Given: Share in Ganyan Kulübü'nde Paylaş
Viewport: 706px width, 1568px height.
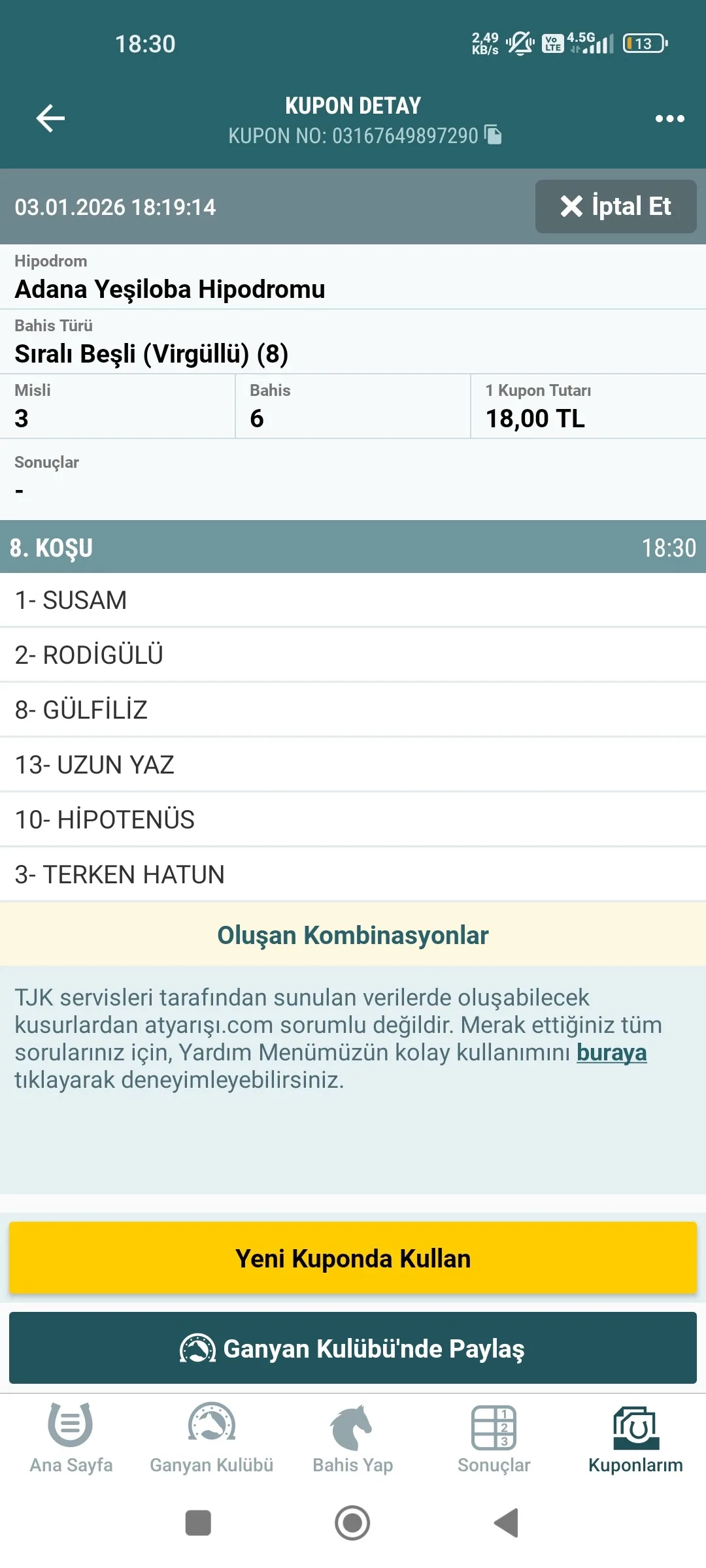Looking at the screenshot, I should click(x=353, y=1348).
